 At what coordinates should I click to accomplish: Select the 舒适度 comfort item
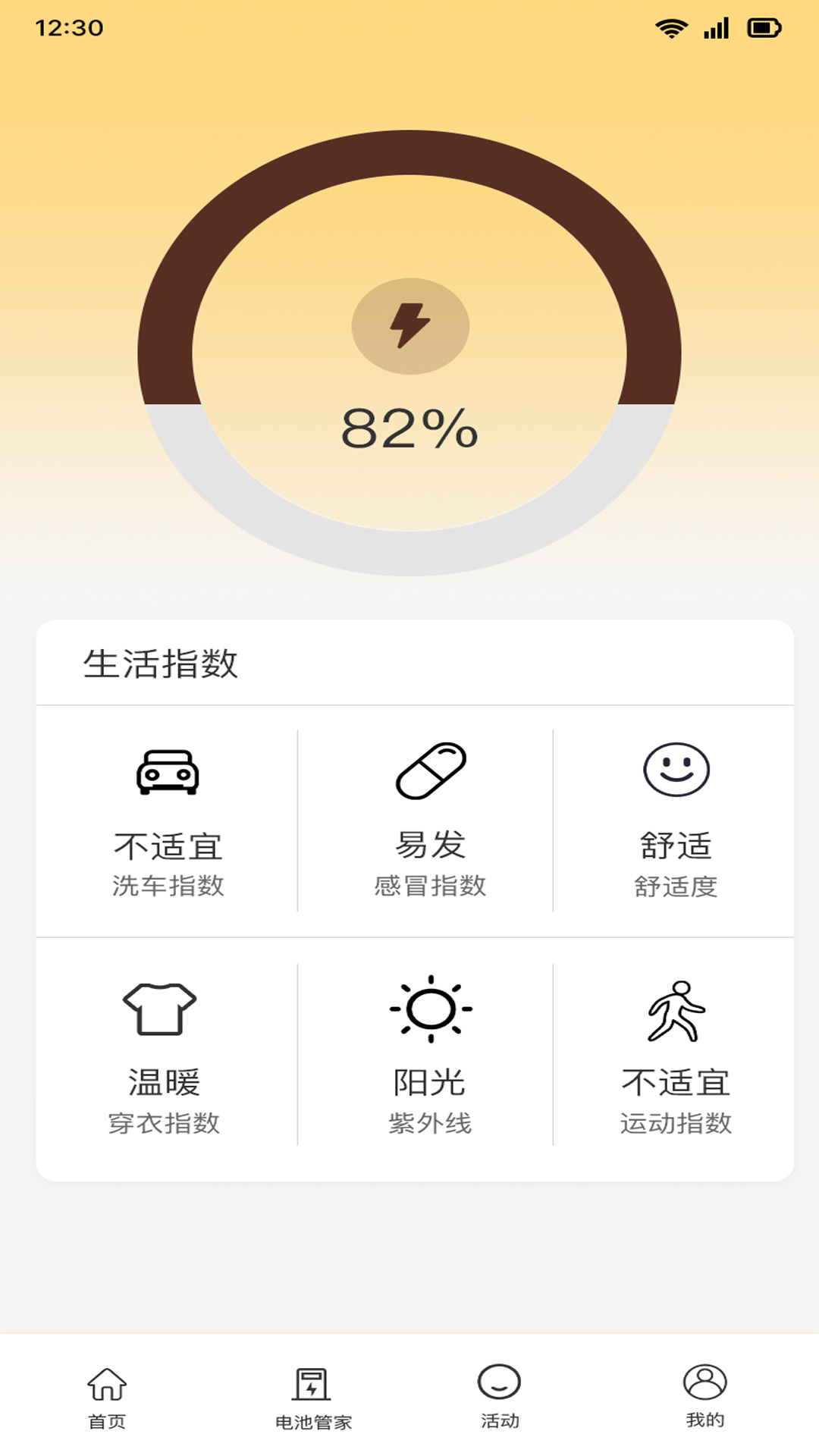point(676,822)
